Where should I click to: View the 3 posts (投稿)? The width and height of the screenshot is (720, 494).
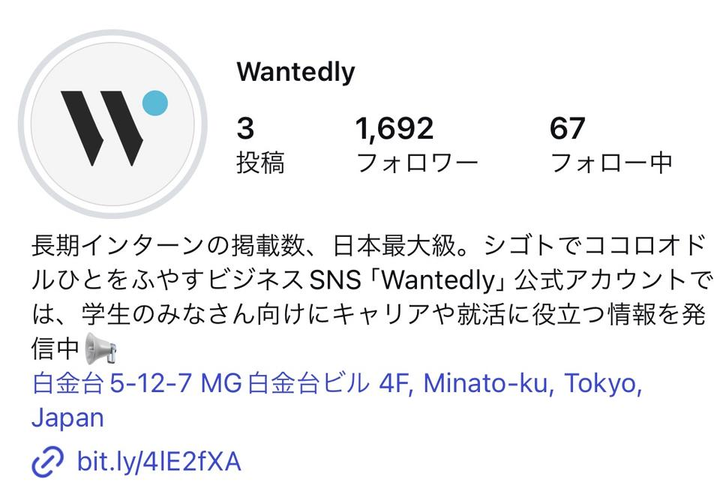[x=259, y=145]
